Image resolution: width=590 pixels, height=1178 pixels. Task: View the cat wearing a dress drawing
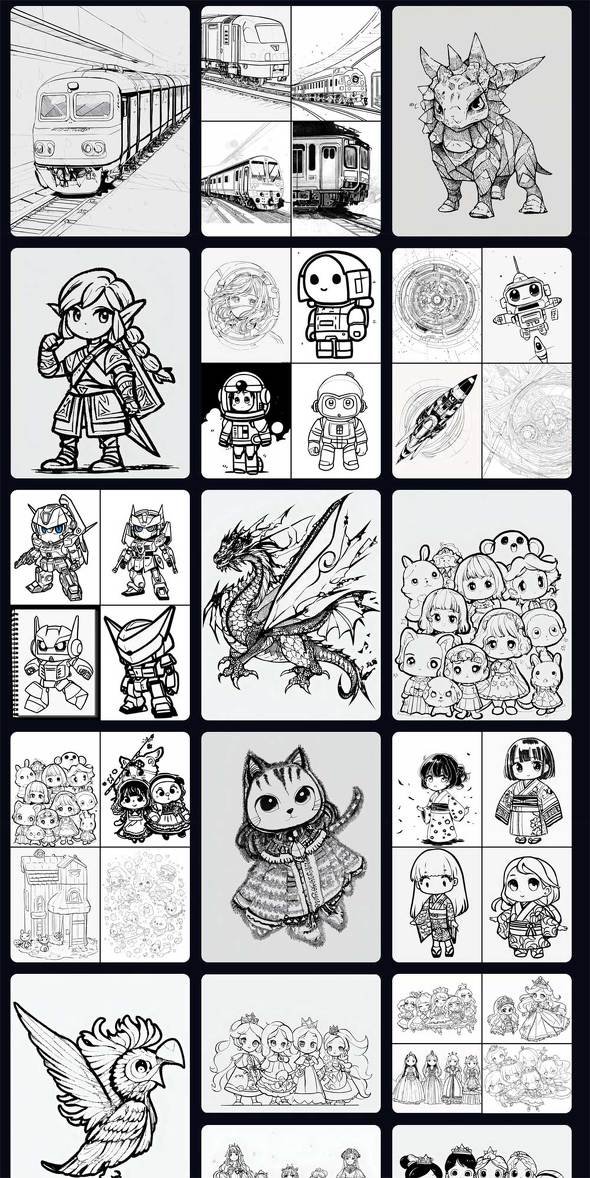pyautogui.click(x=291, y=847)
